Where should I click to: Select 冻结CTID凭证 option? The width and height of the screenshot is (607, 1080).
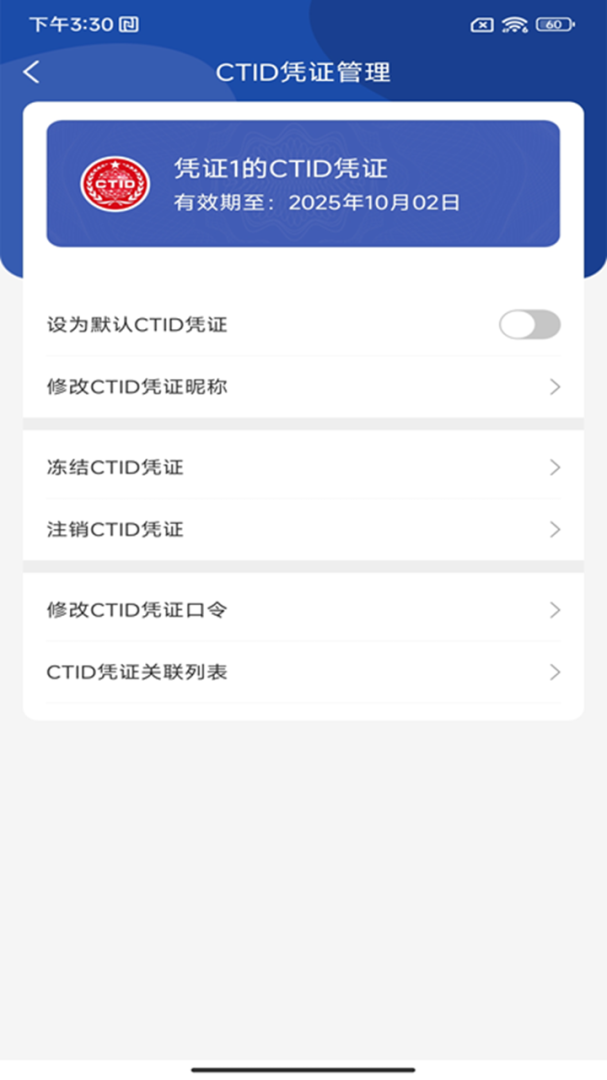(303, 467)
